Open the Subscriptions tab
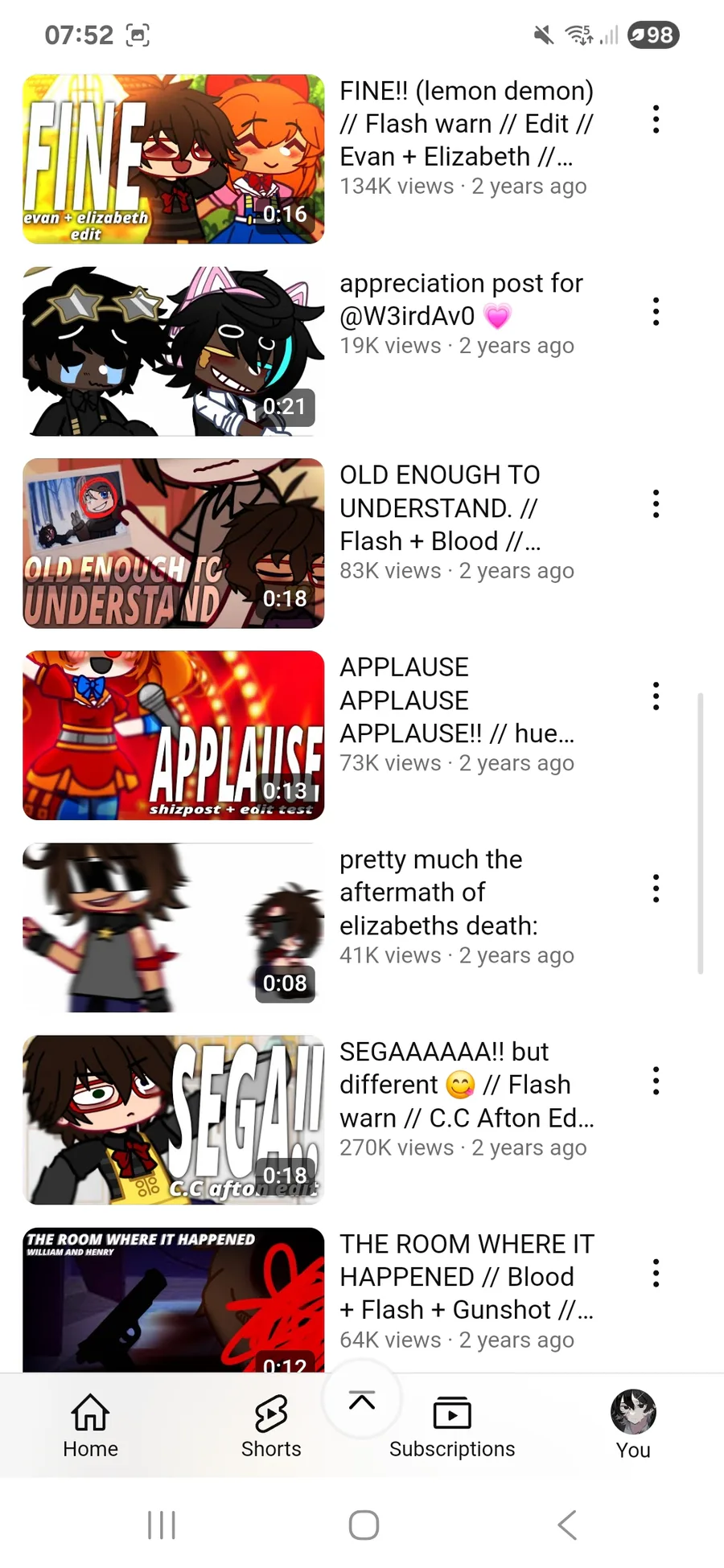Screen dimensions: 724x1568 click(452, 1425)
